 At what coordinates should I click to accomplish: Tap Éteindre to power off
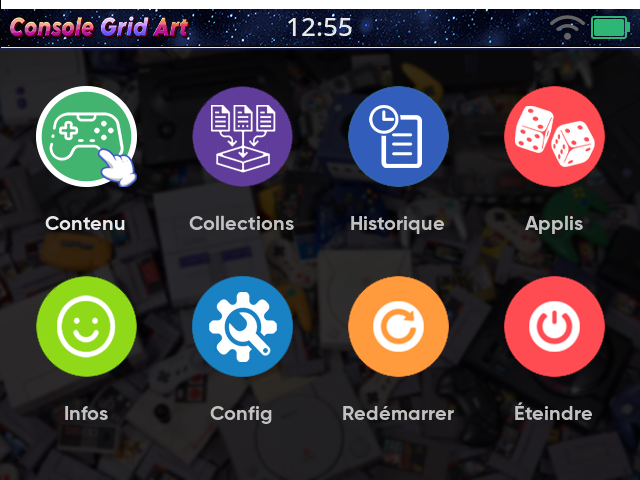click(x=554, y=327)
